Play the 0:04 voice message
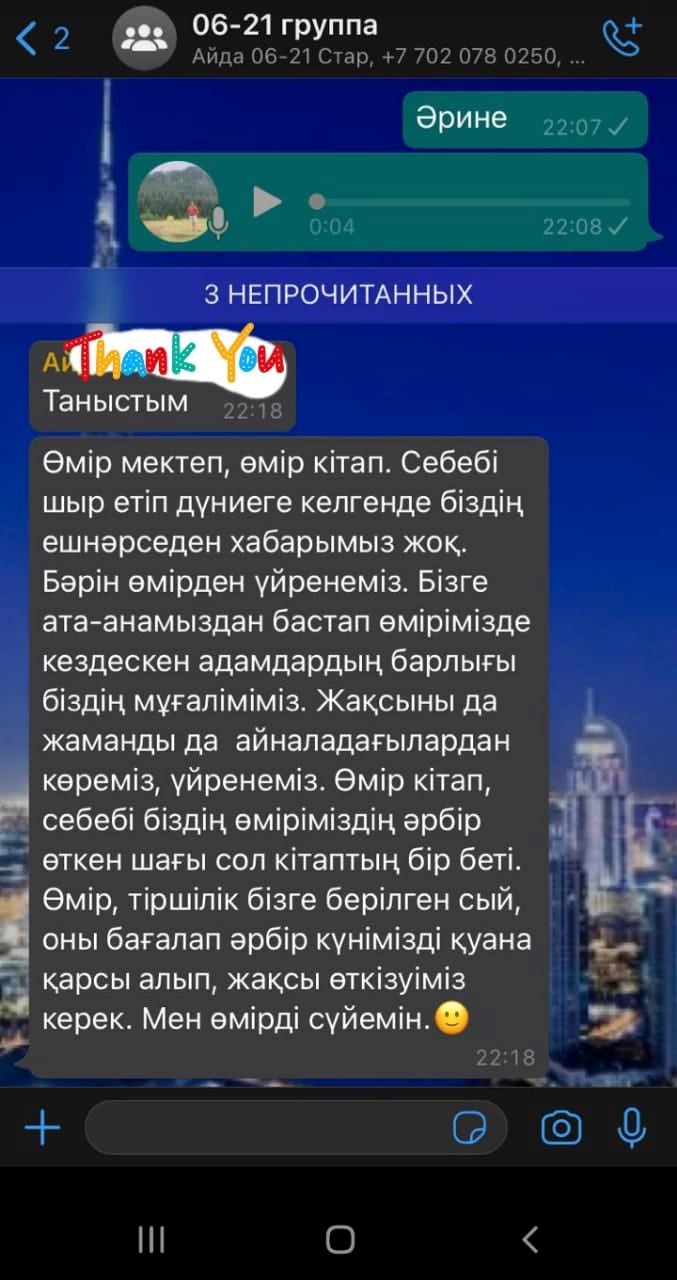Image resolution: width=677 pixels, height=1280 pixels. click(x=267, y=201)
